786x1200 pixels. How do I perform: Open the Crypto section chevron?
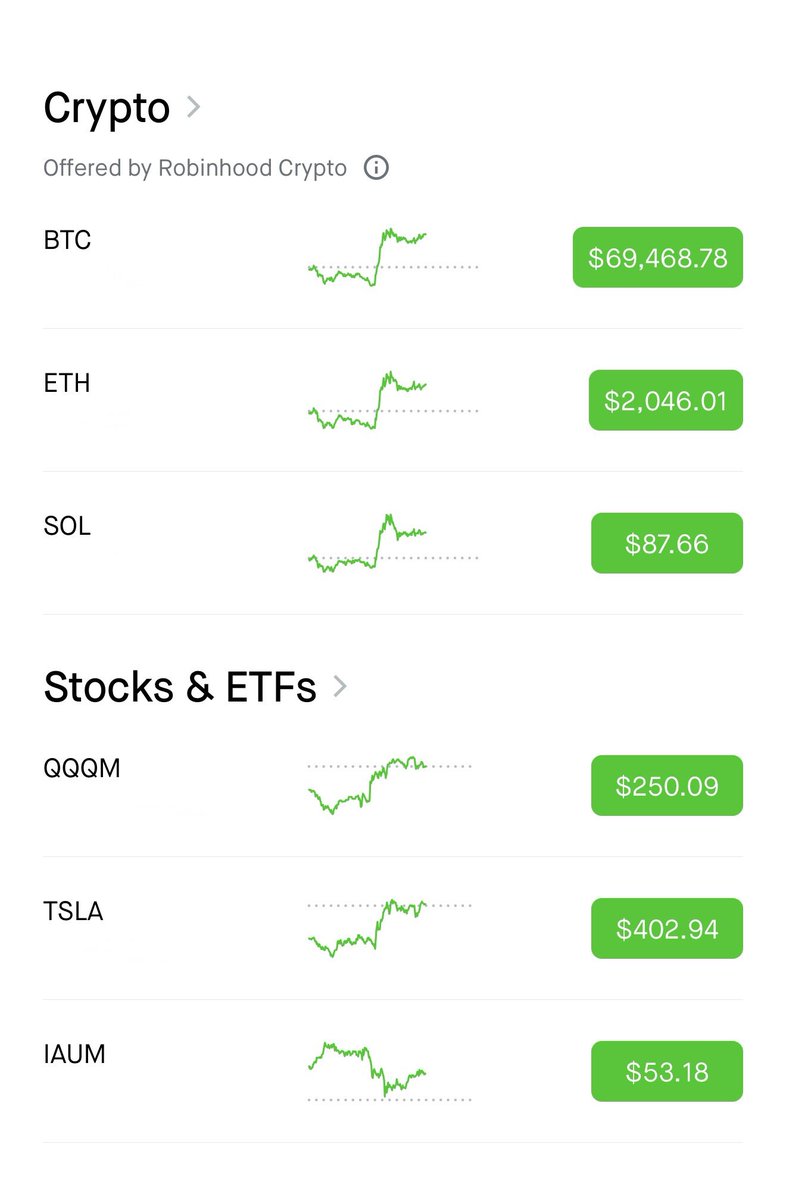tap(194, 107)
